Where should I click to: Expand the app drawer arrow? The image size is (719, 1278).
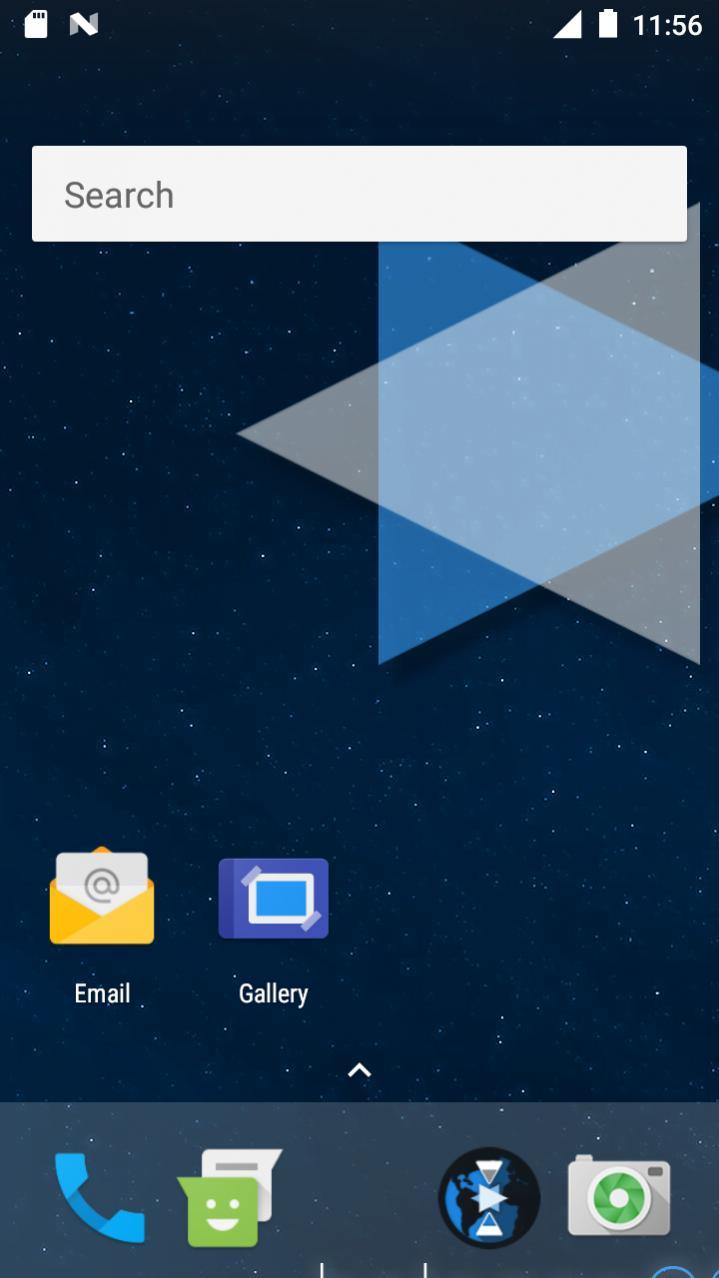(x=359, y=1071)
